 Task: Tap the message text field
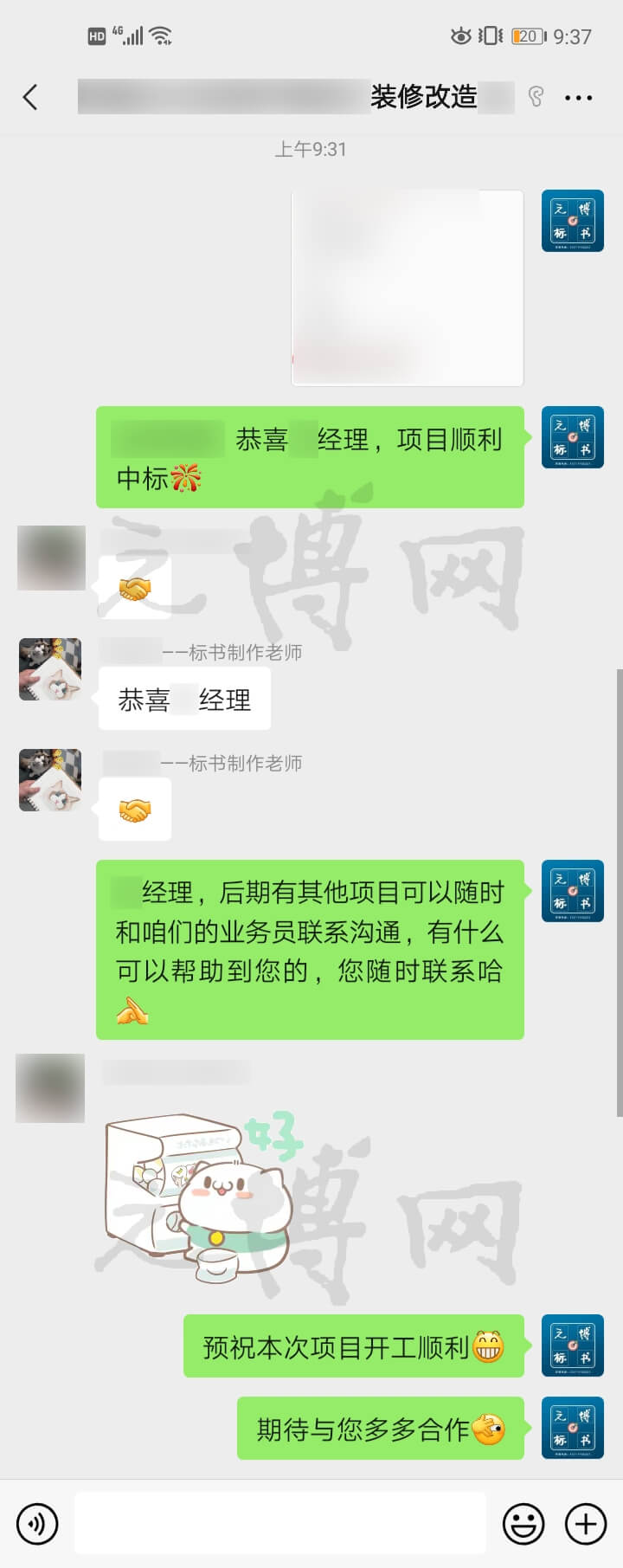pyautogui.click(x=279, y=1523)
